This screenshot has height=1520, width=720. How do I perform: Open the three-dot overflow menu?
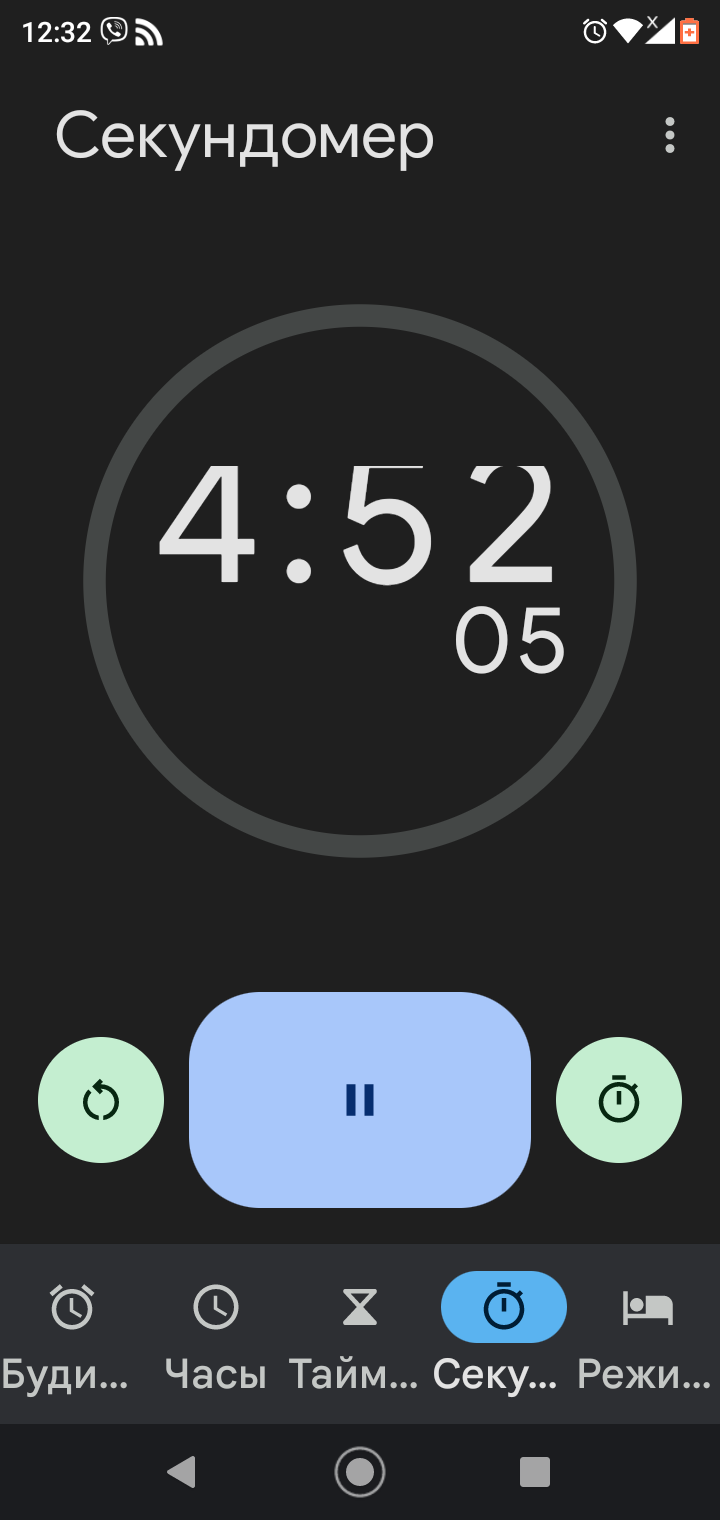click(669, 136)
